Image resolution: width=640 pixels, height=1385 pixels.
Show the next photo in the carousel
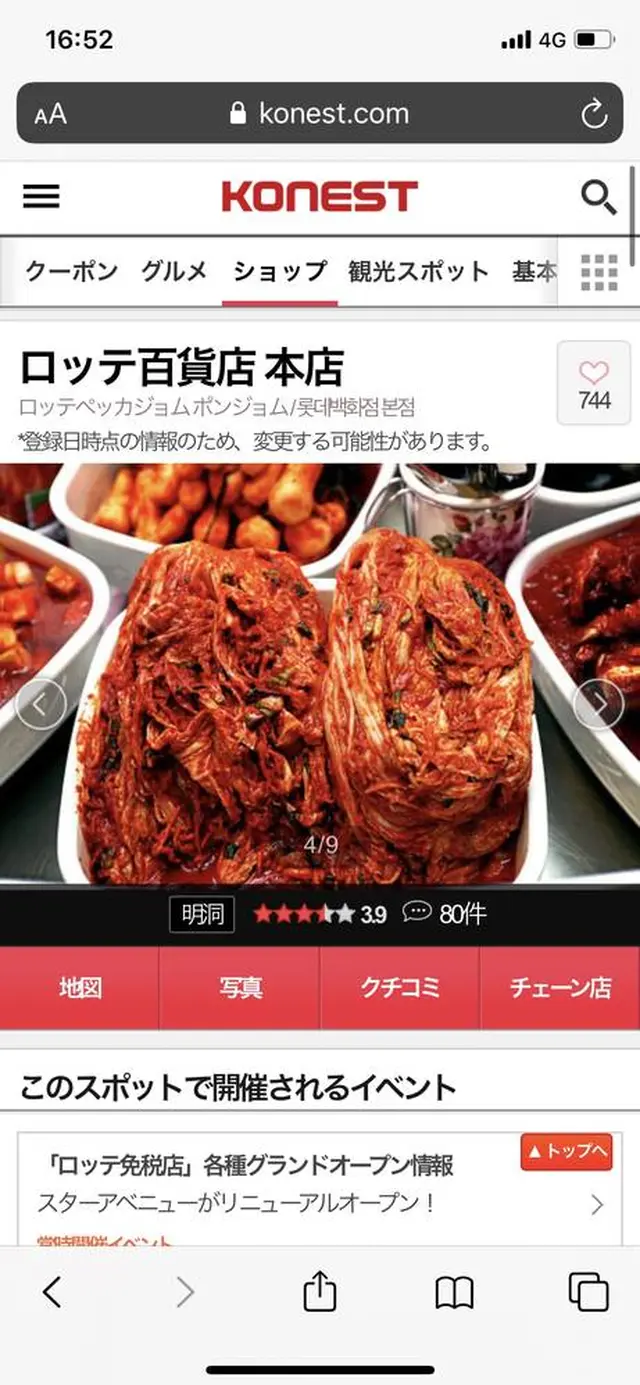tap(599, 705)
